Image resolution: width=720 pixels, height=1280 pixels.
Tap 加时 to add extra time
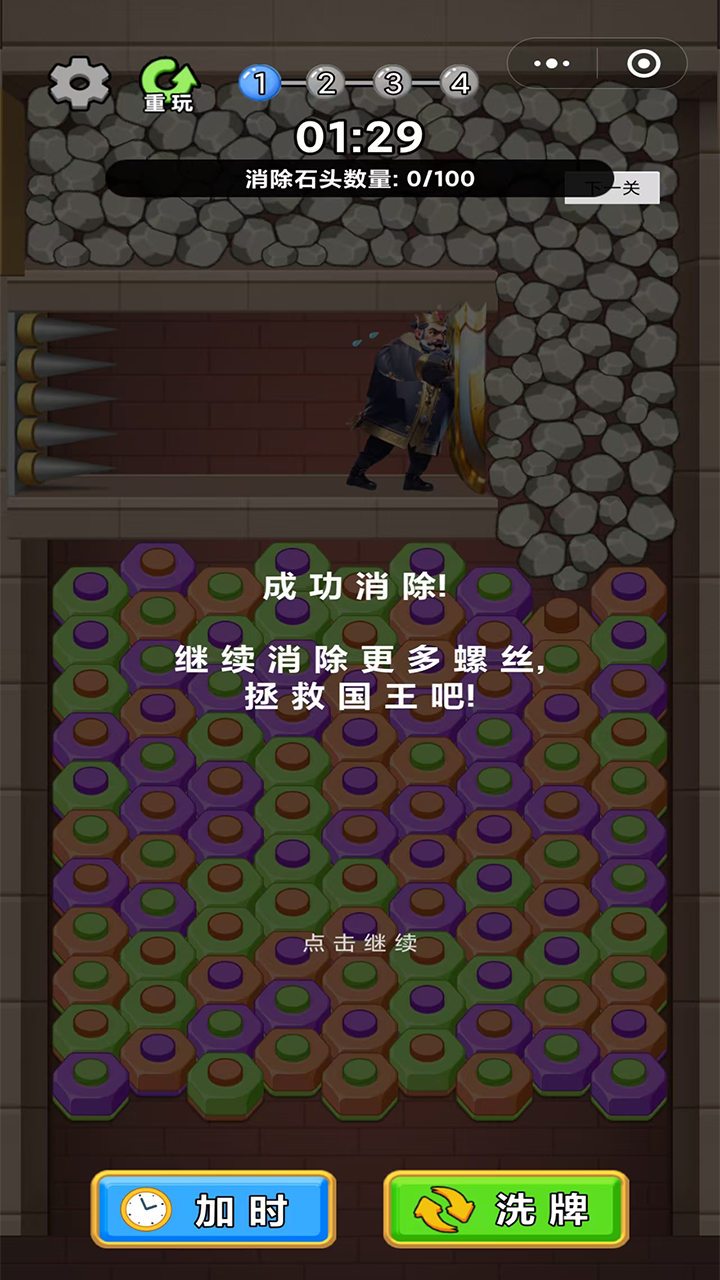(x=213, y=1210)
